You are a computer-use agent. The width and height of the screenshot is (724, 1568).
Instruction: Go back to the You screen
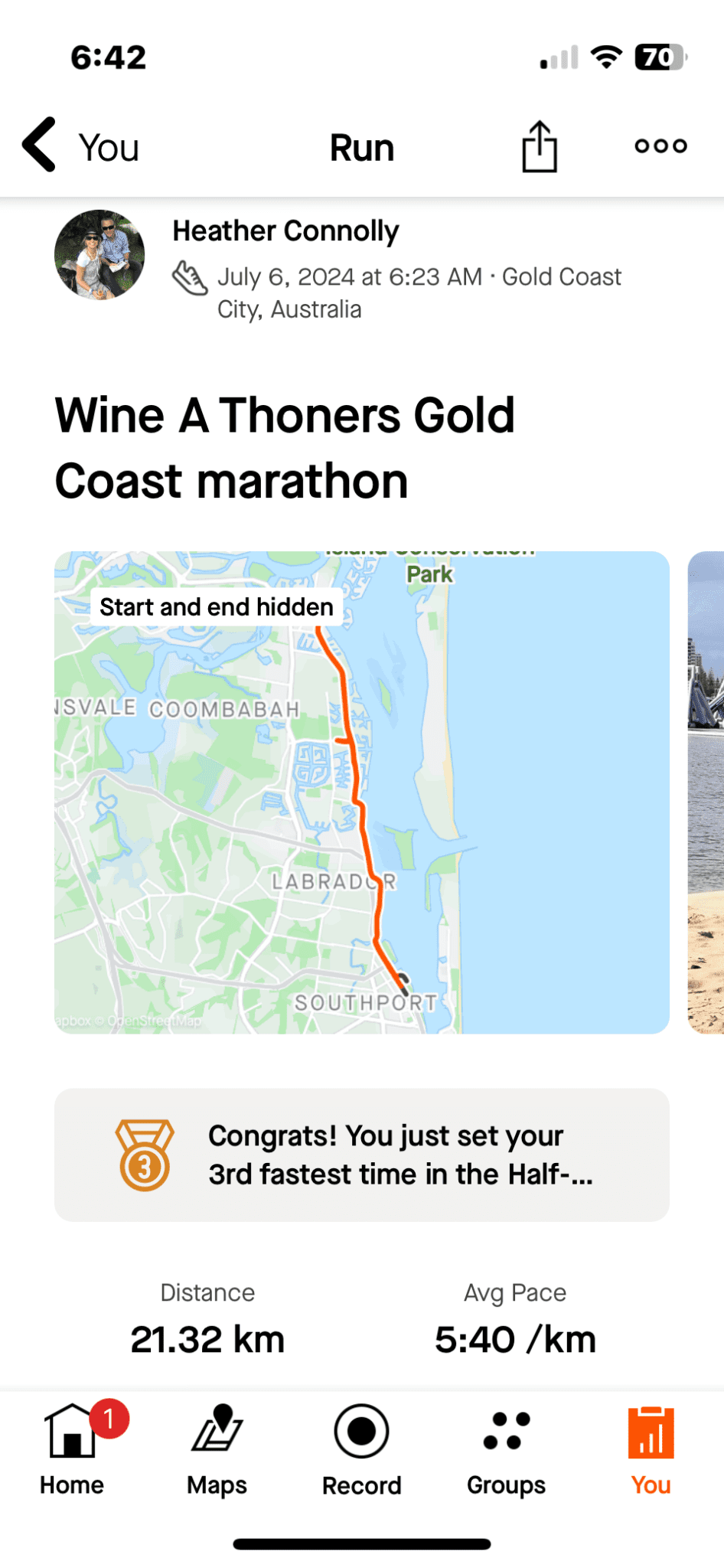point(81,146)
